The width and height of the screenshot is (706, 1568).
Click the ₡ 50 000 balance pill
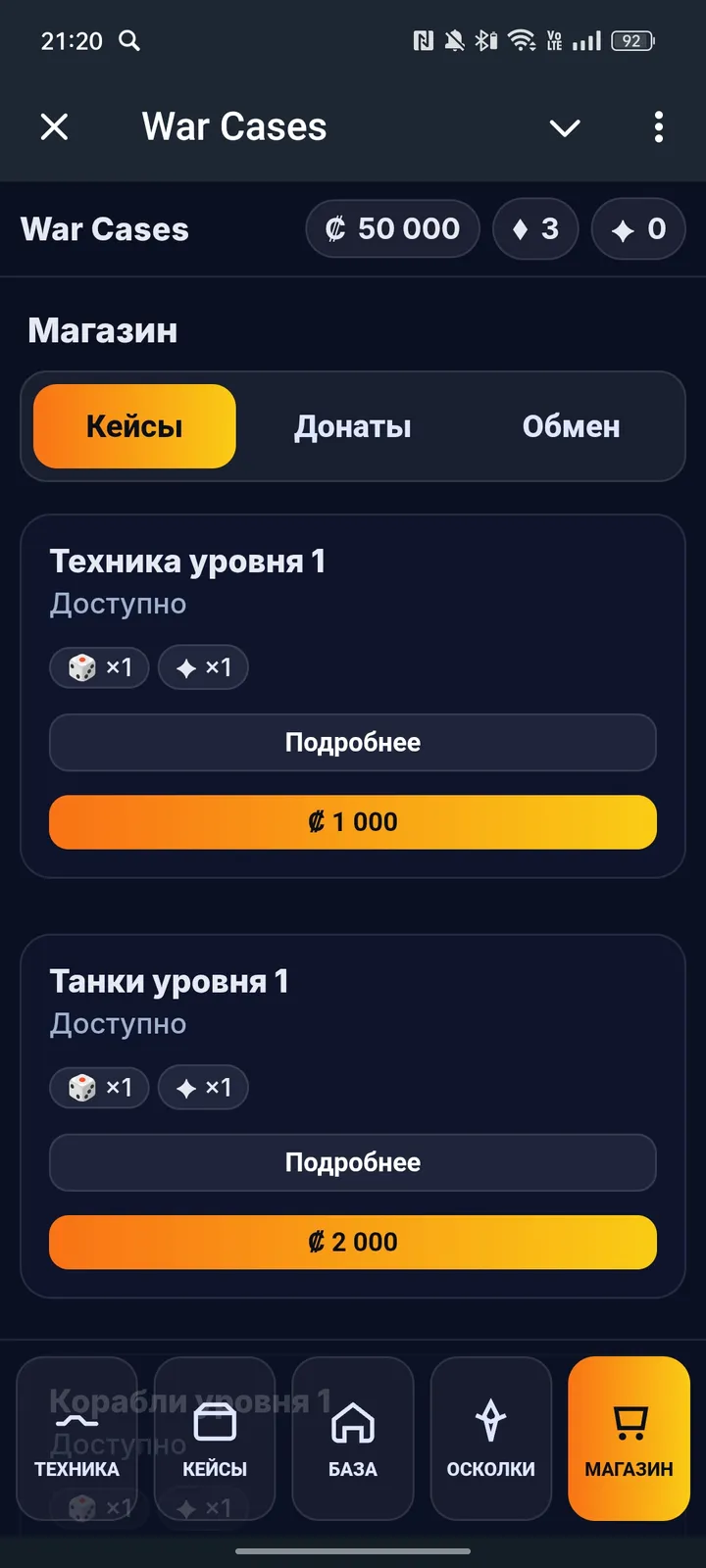tap(392, 228)
